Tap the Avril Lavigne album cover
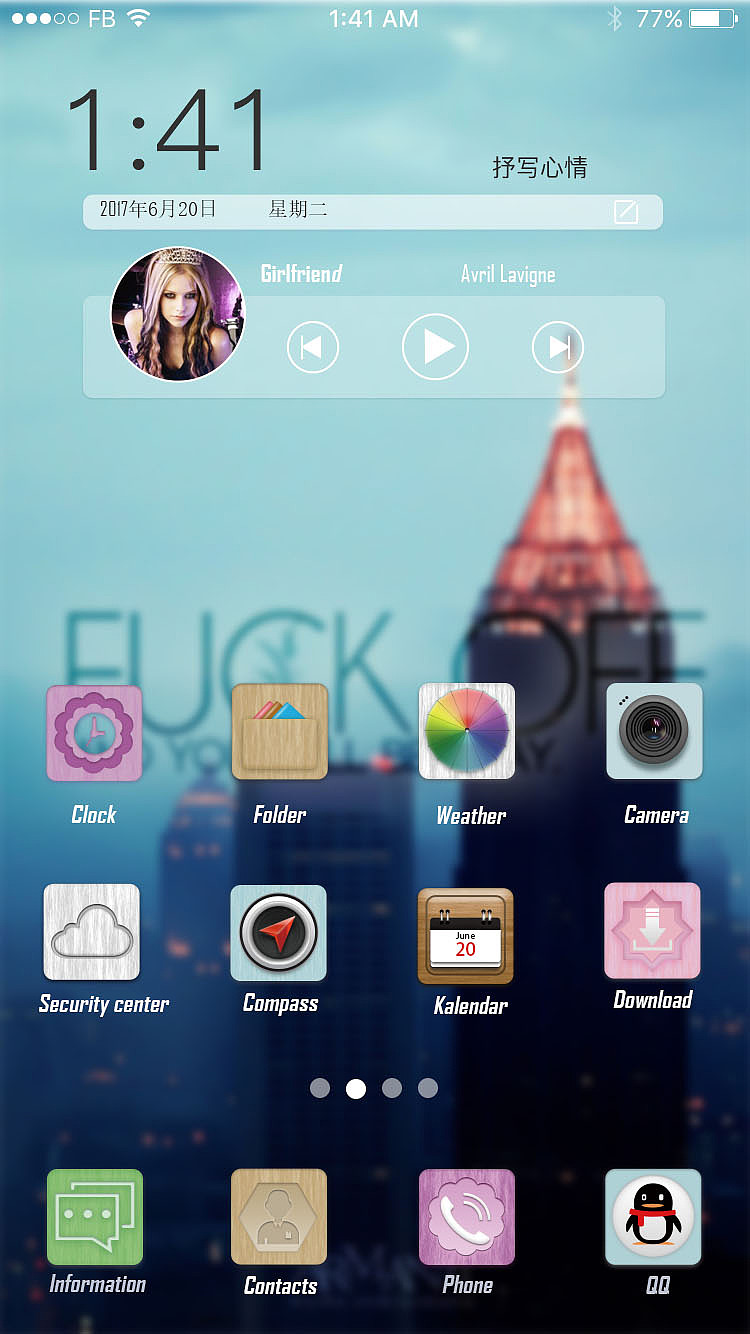This screenshot has height=1334, width=750. tap(177, 314)
